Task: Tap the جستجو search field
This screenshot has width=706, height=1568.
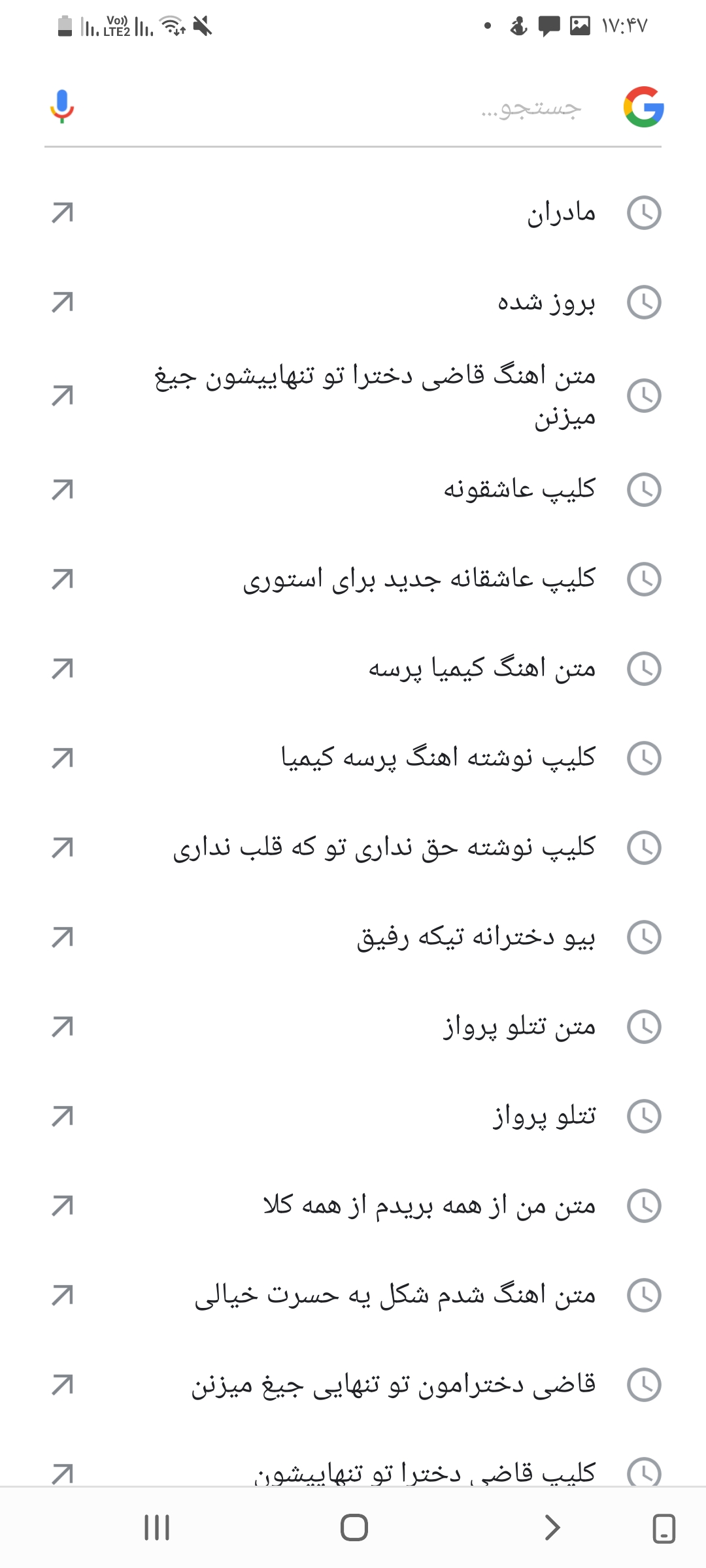Action: [x=392, y=108]
